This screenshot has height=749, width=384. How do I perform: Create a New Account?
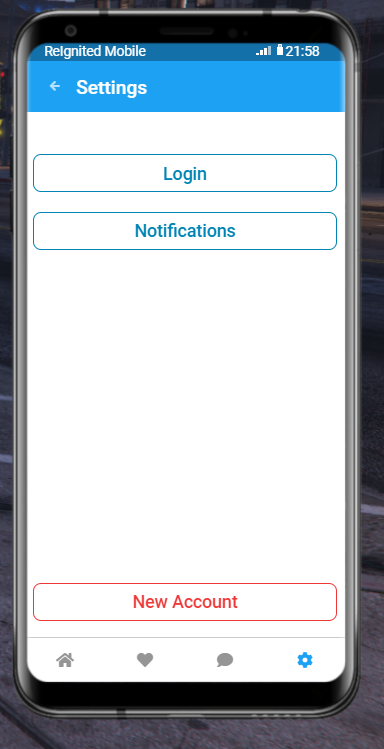pos(185,602)
